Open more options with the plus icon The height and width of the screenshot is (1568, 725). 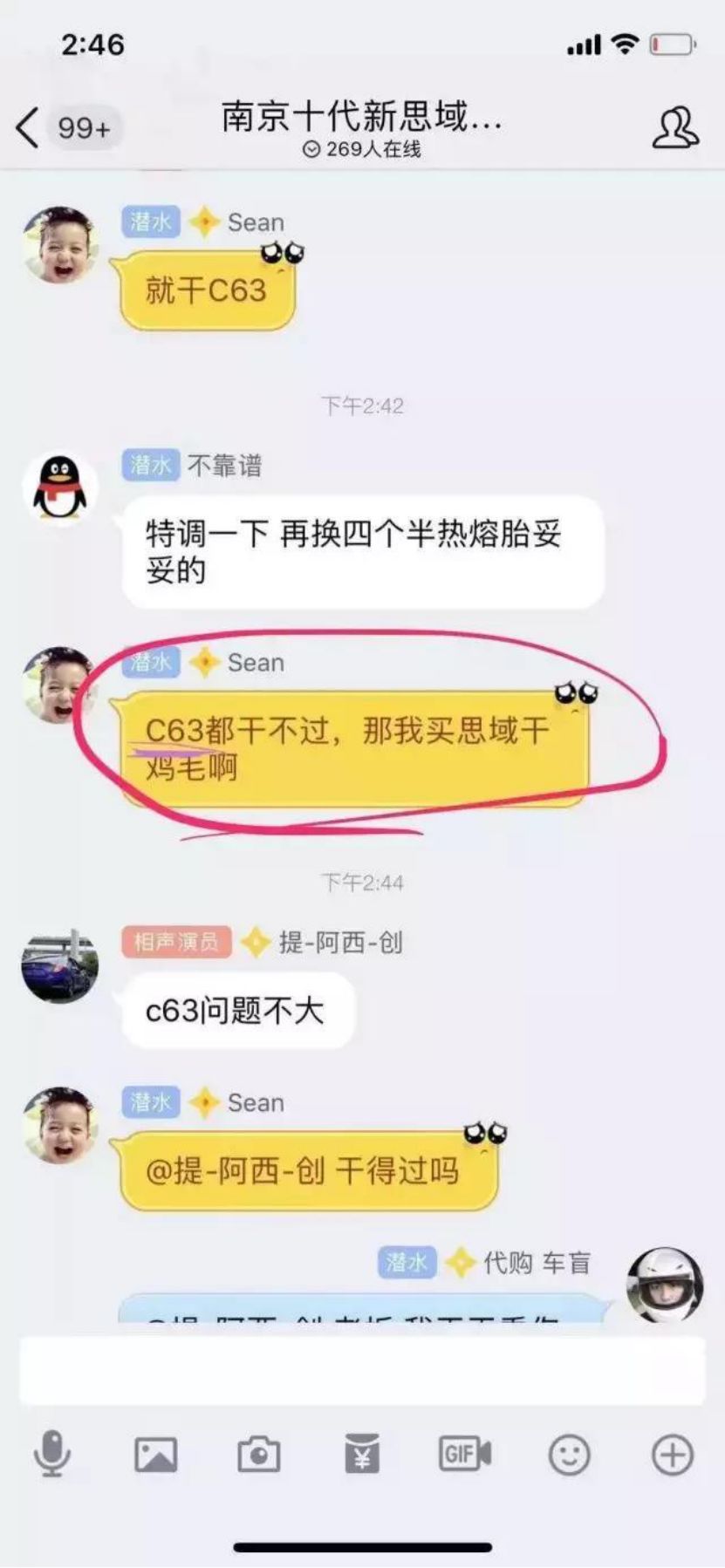click(673, 1455)
